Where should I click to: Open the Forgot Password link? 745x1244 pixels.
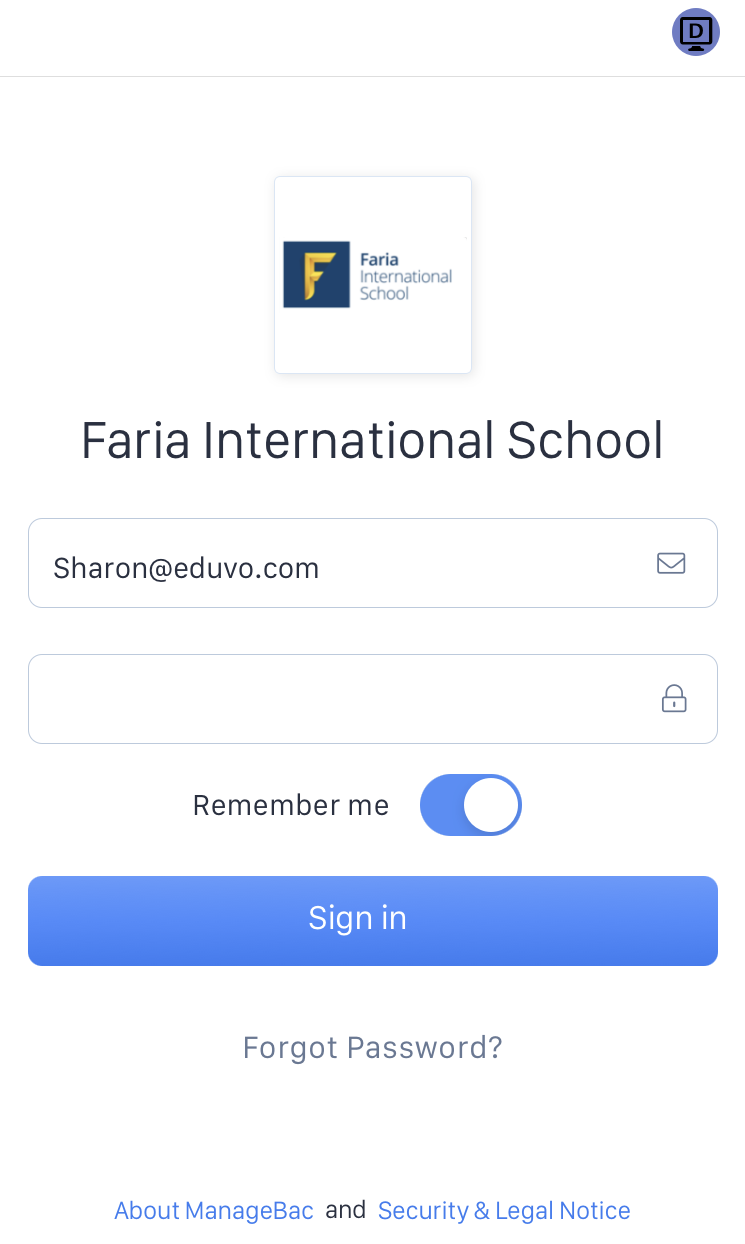click(x=372, y=1047)
